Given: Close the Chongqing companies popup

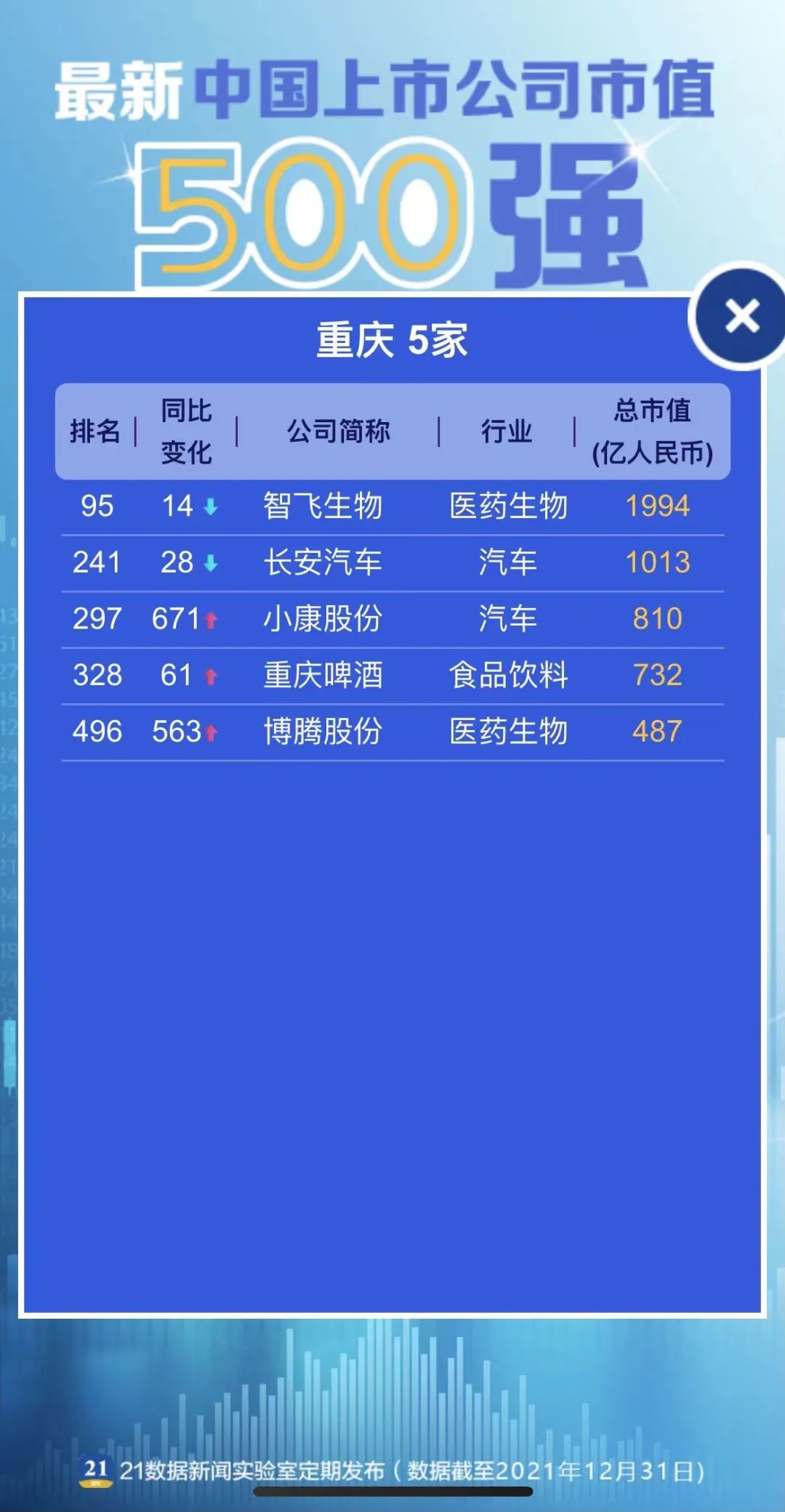Looking at the screenshot, I should (741, 317).
